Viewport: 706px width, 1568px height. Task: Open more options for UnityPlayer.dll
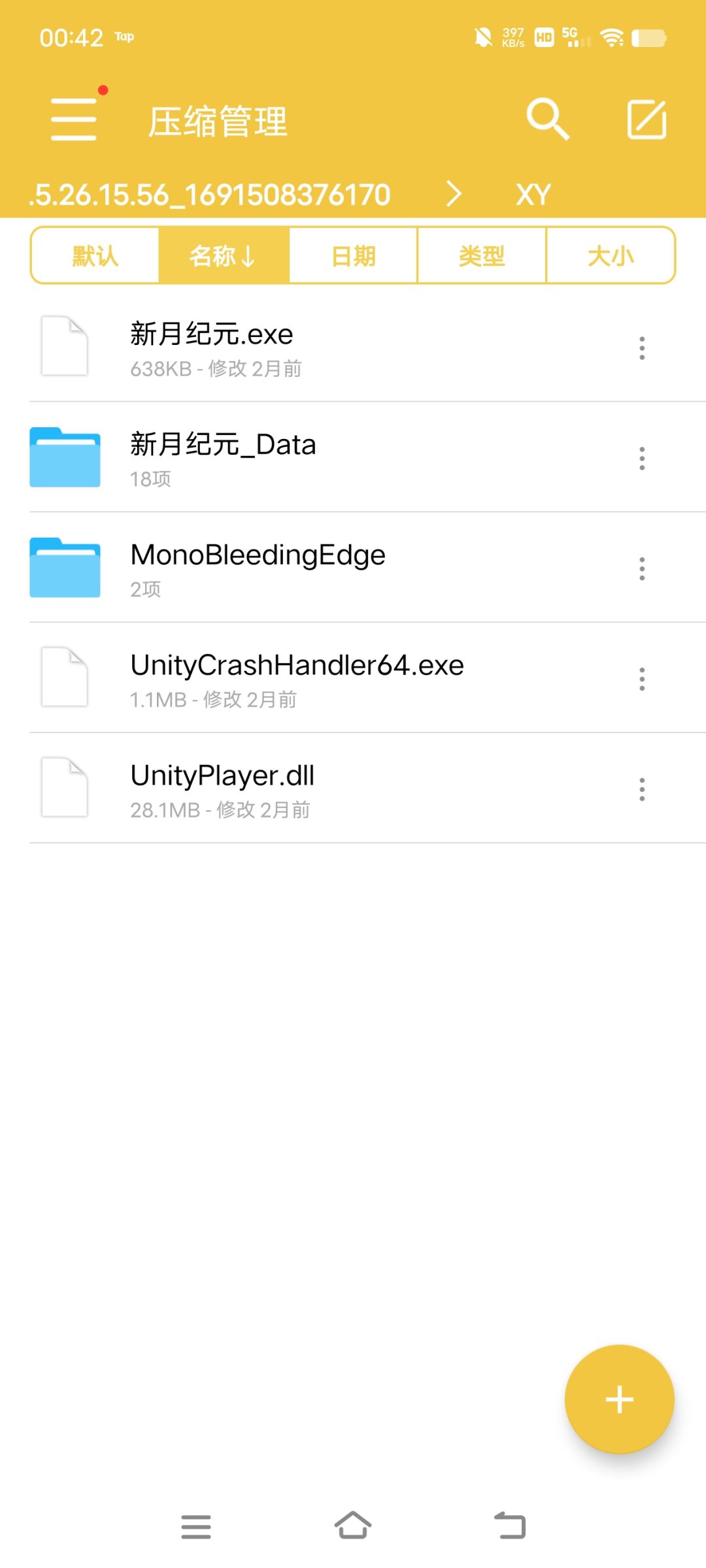point(642,790)
